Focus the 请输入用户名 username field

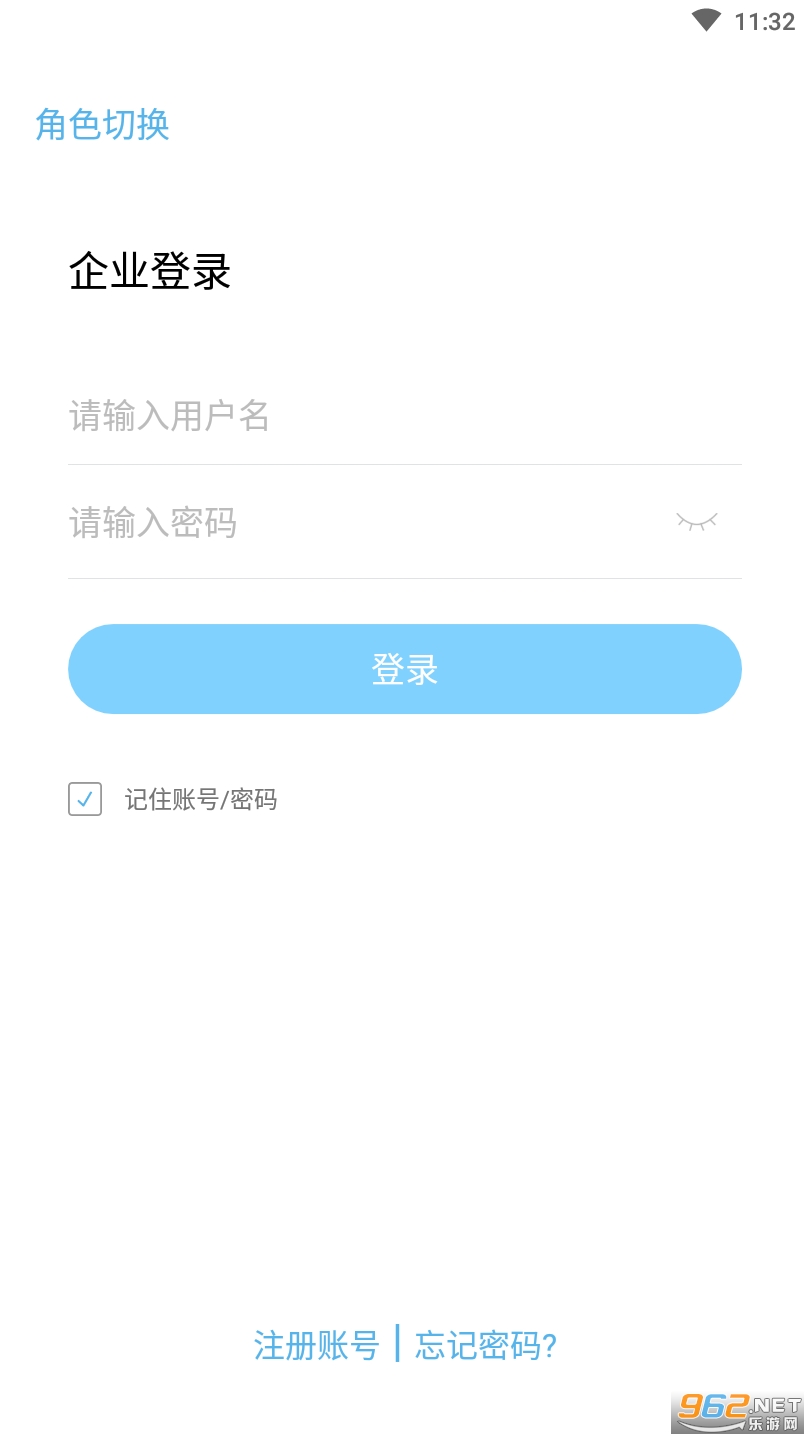pyautogui.click(x=404, y=416)
